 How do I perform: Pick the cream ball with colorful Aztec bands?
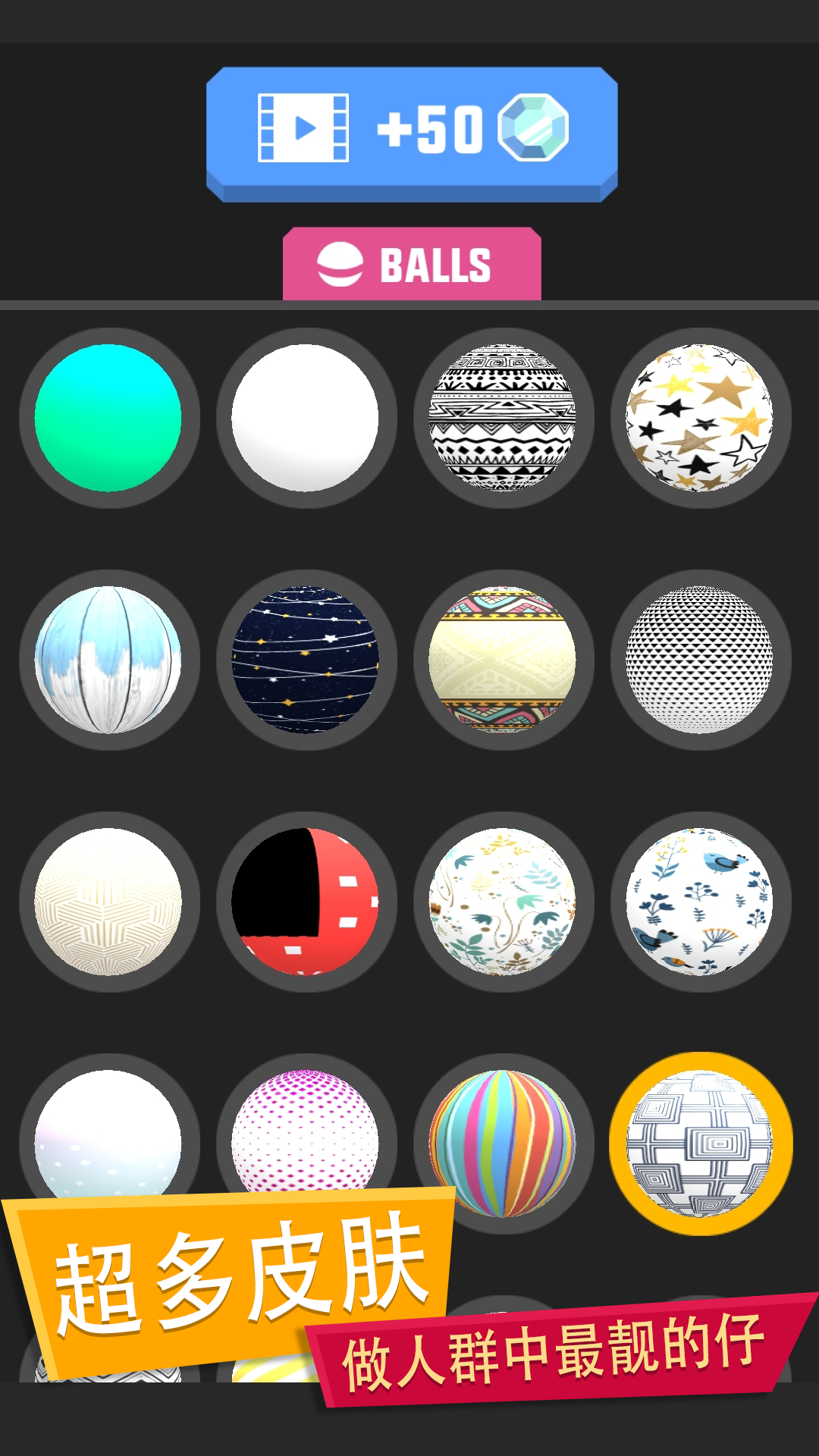click(x=502, y=660)
